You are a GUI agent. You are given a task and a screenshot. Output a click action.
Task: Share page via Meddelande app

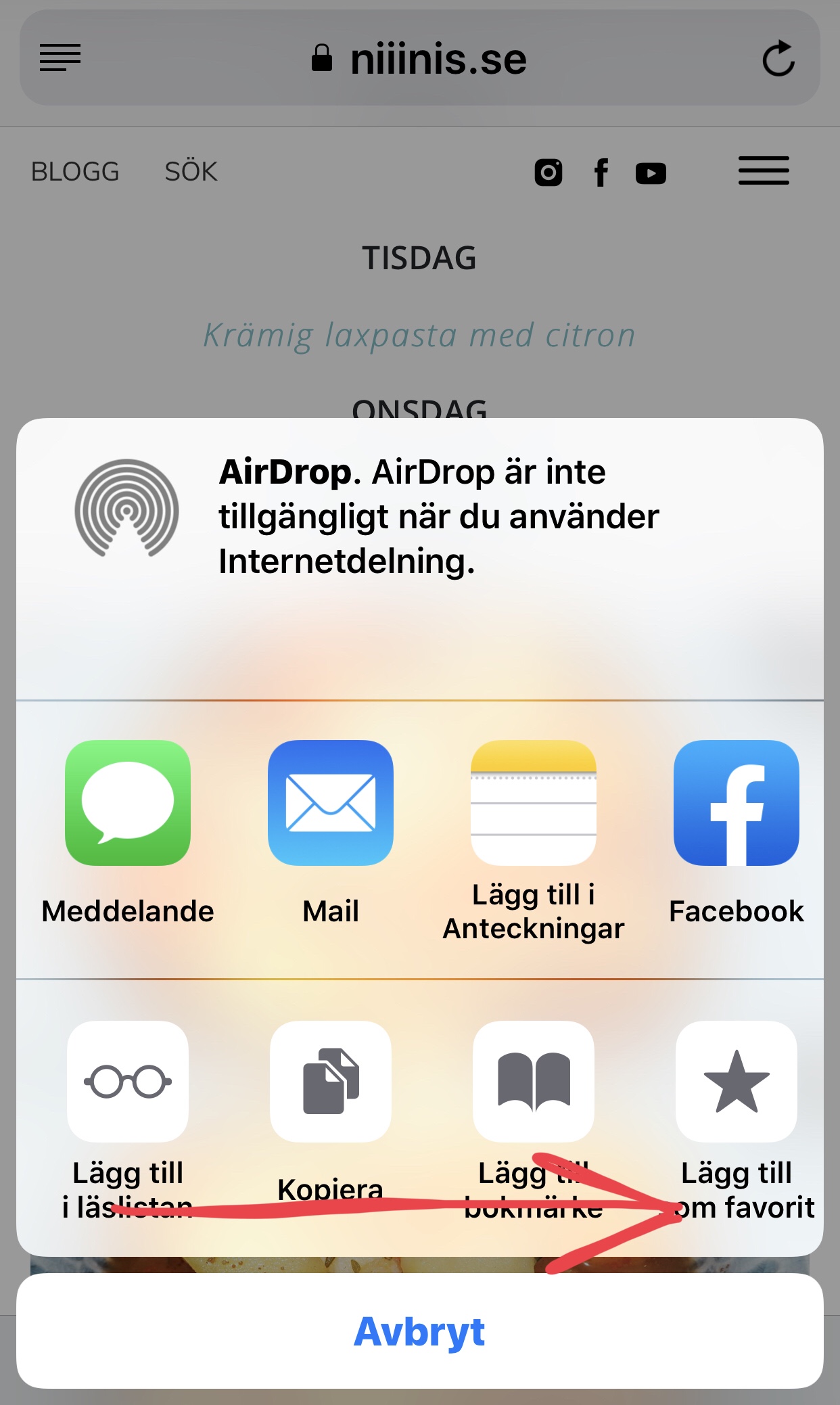point(128,803)
